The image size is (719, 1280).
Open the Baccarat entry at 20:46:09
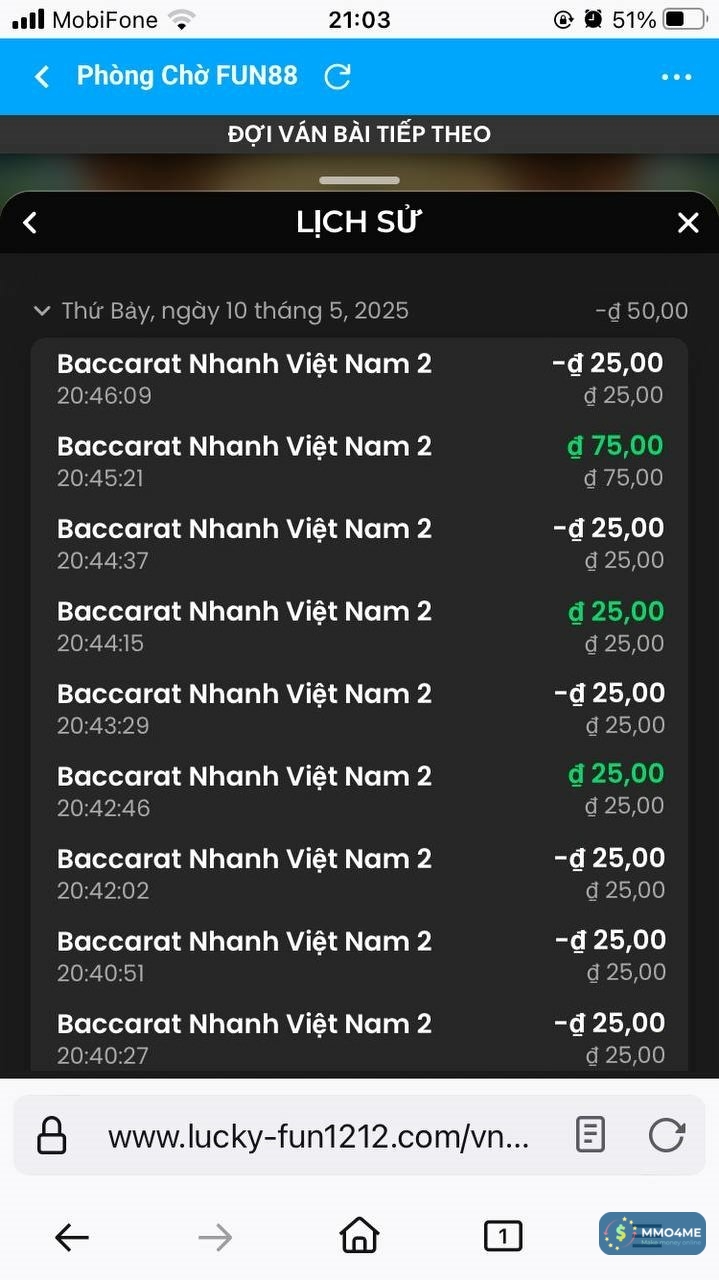click(x=359, y=379)
